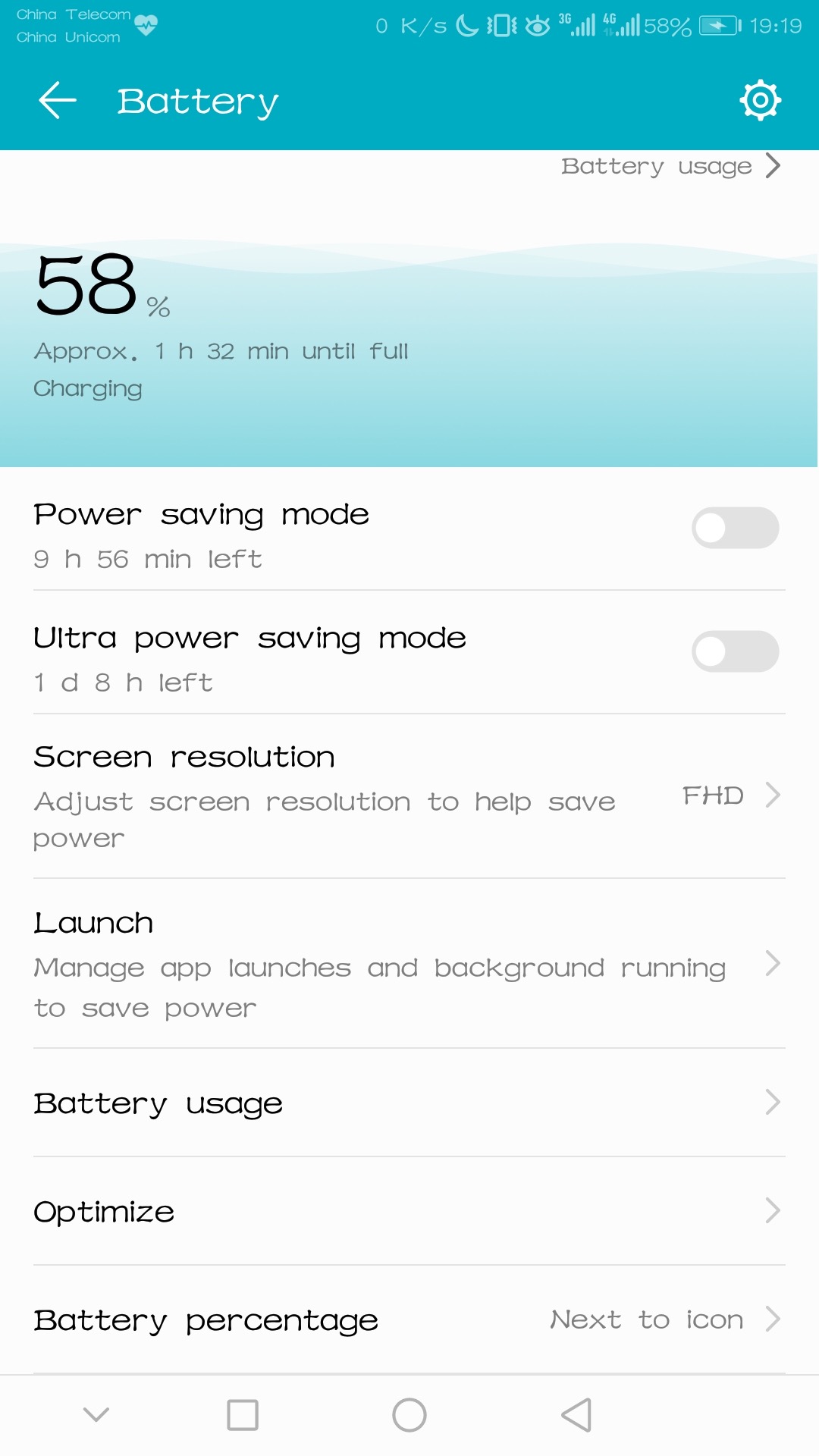
Task: Enable Power saving mode
Action: [x=734, y=528]
